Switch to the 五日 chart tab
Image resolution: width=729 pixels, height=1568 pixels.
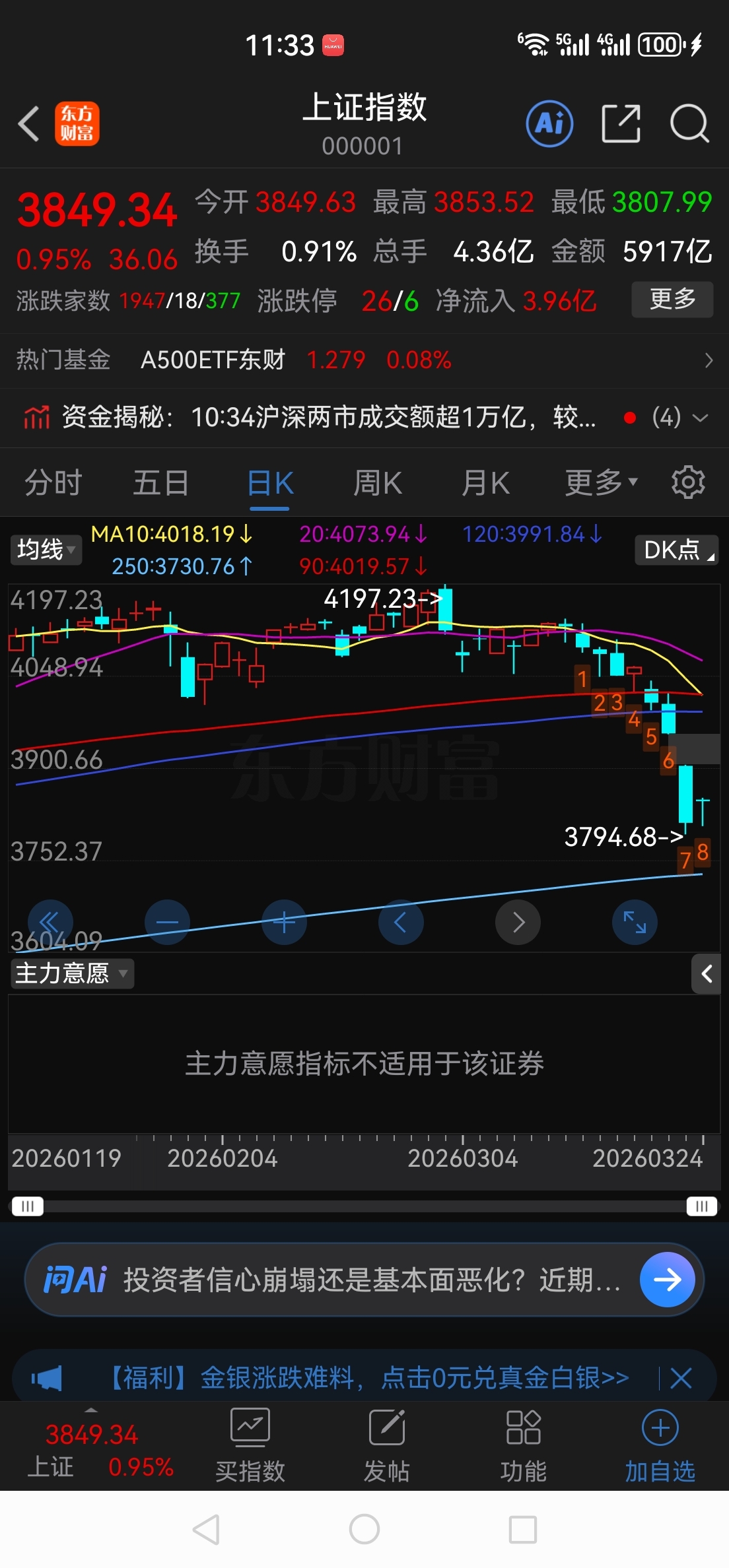coord(160,483)
